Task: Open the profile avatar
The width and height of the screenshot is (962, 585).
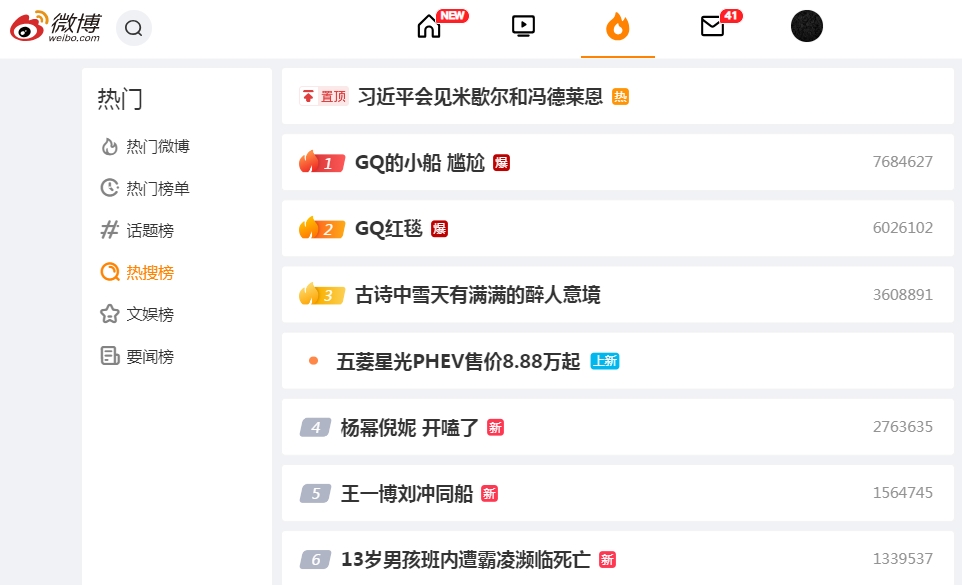Action: (806, 26)
